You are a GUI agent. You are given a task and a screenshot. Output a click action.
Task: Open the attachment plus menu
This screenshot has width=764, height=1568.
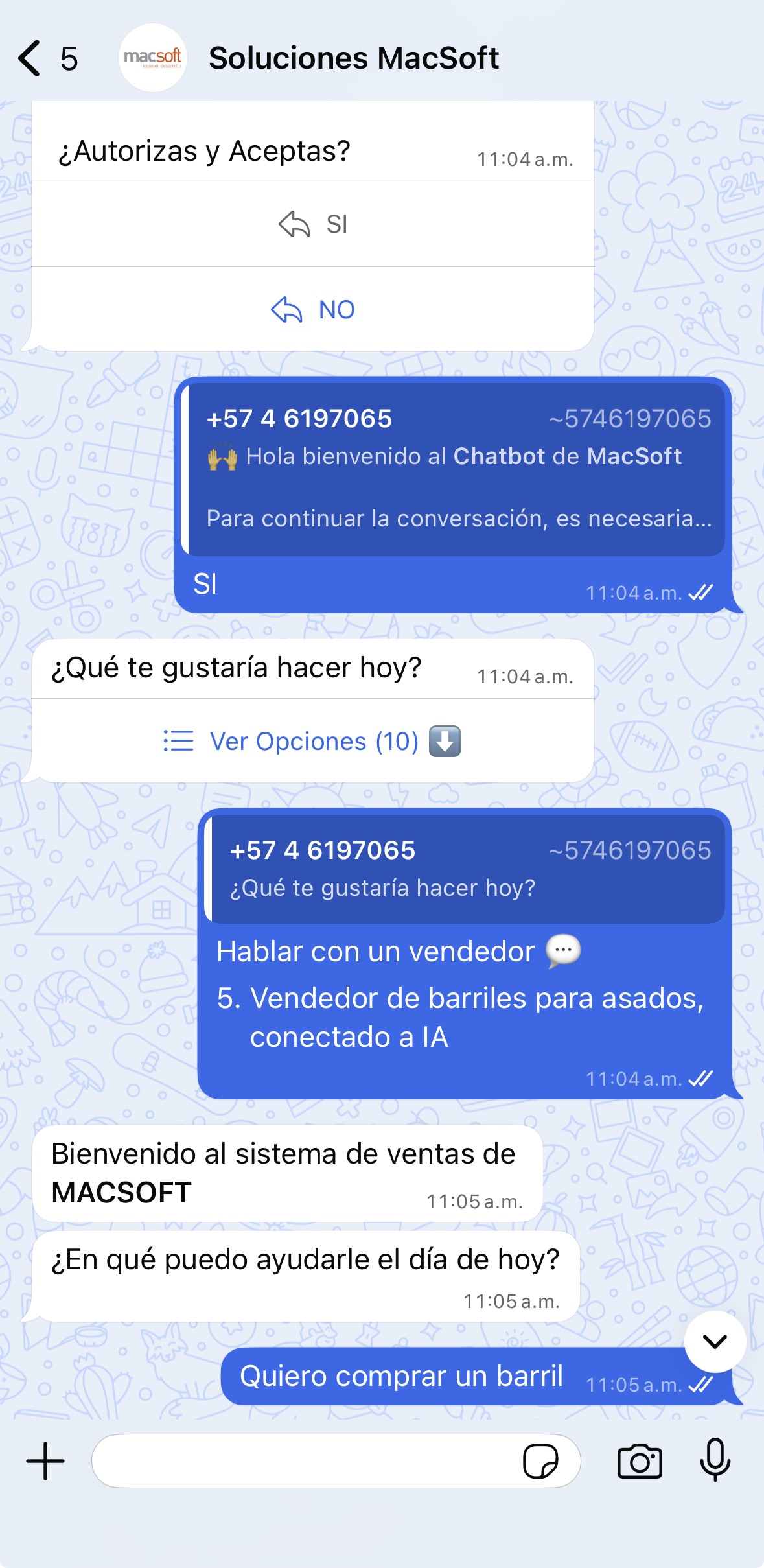tap(45, 1461)
